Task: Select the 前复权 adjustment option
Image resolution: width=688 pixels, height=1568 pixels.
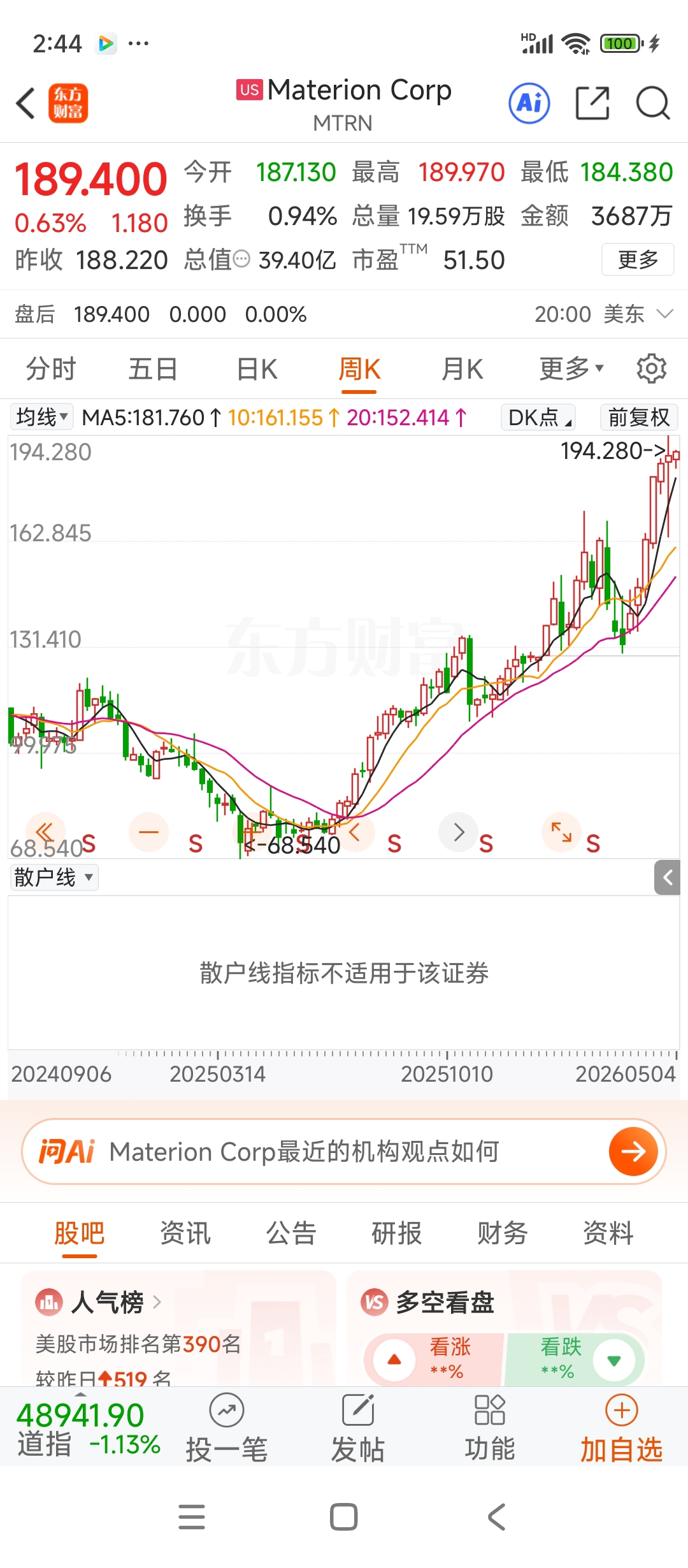Action: pos(639,417)
